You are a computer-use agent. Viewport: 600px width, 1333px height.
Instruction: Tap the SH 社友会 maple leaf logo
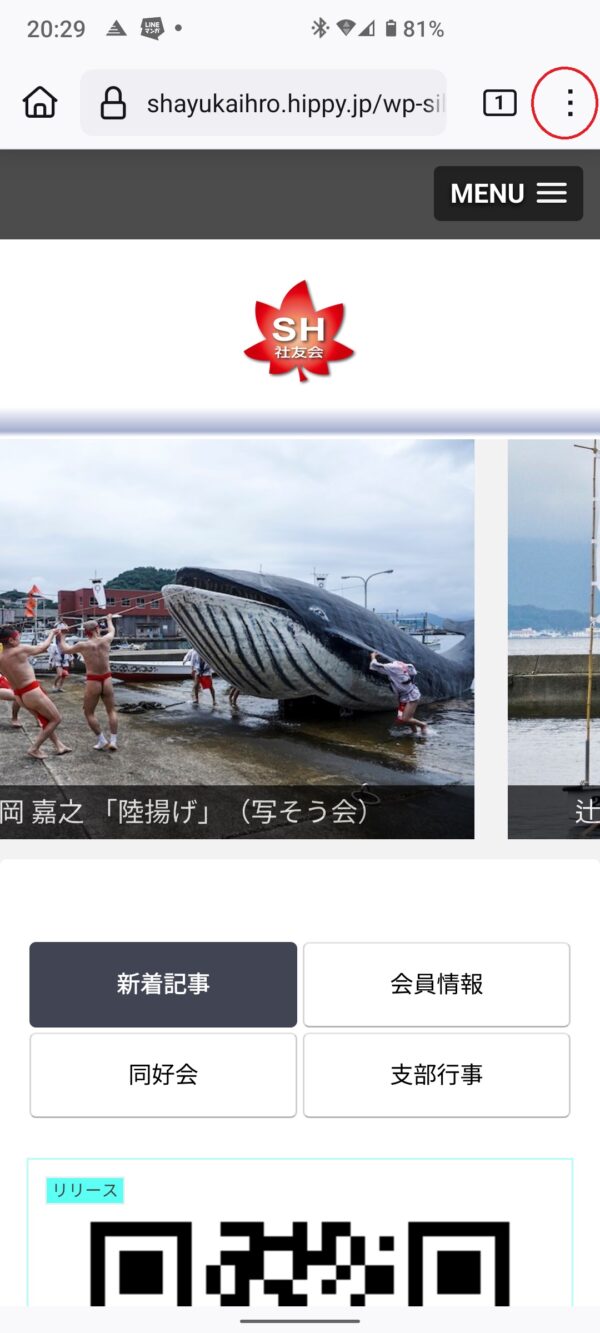coord(299,331)
